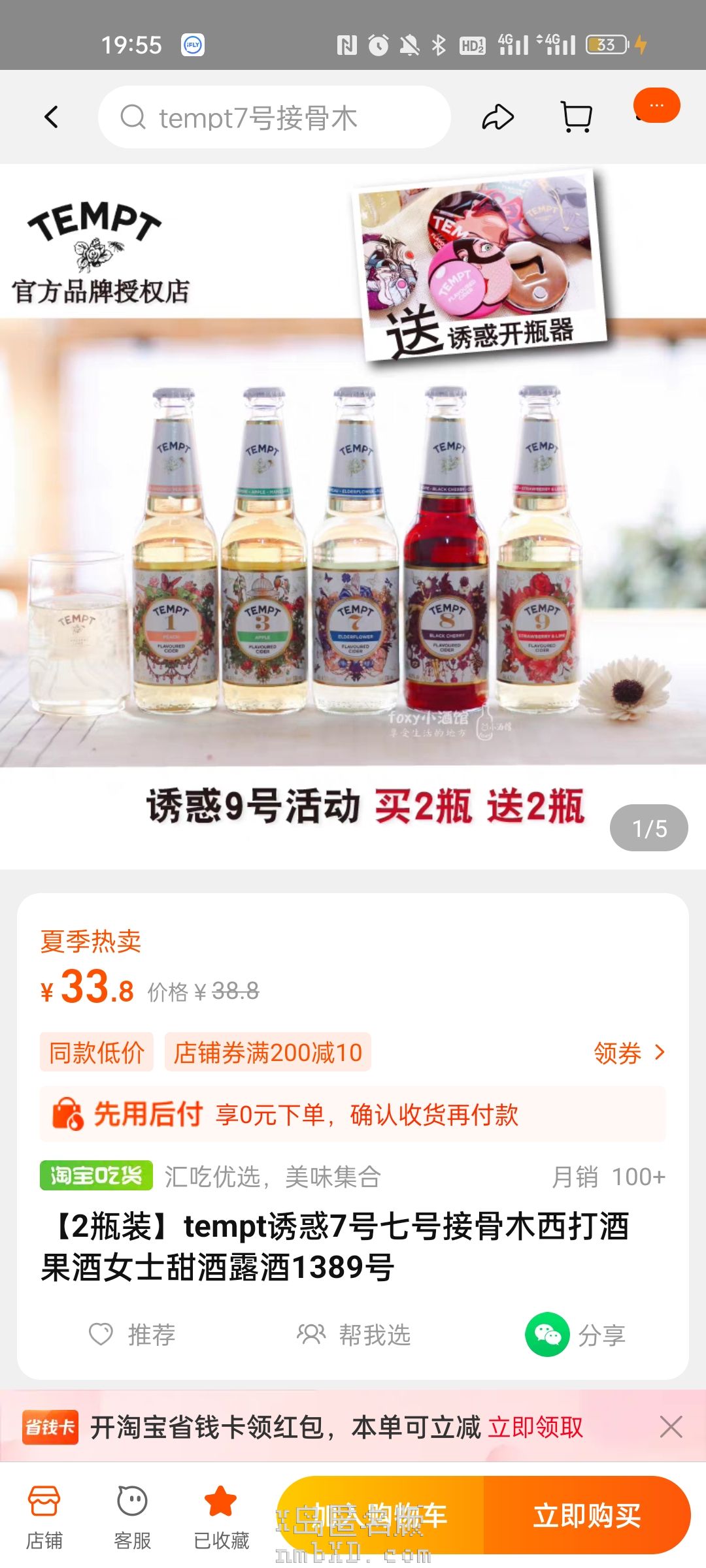Remove from favorites via 已收藏

(221, 1516)
